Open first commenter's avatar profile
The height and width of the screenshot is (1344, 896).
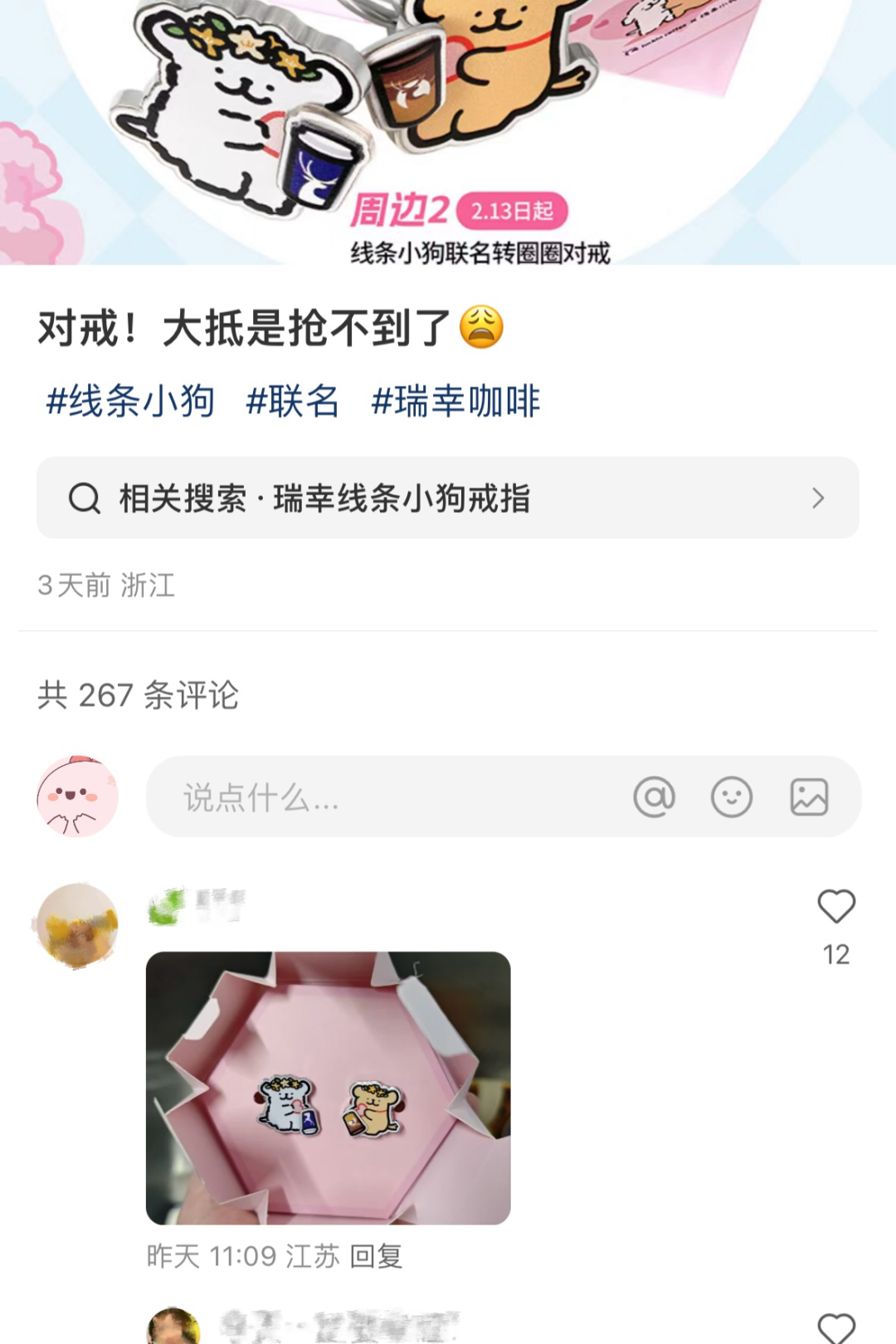[x=77, y=926]
